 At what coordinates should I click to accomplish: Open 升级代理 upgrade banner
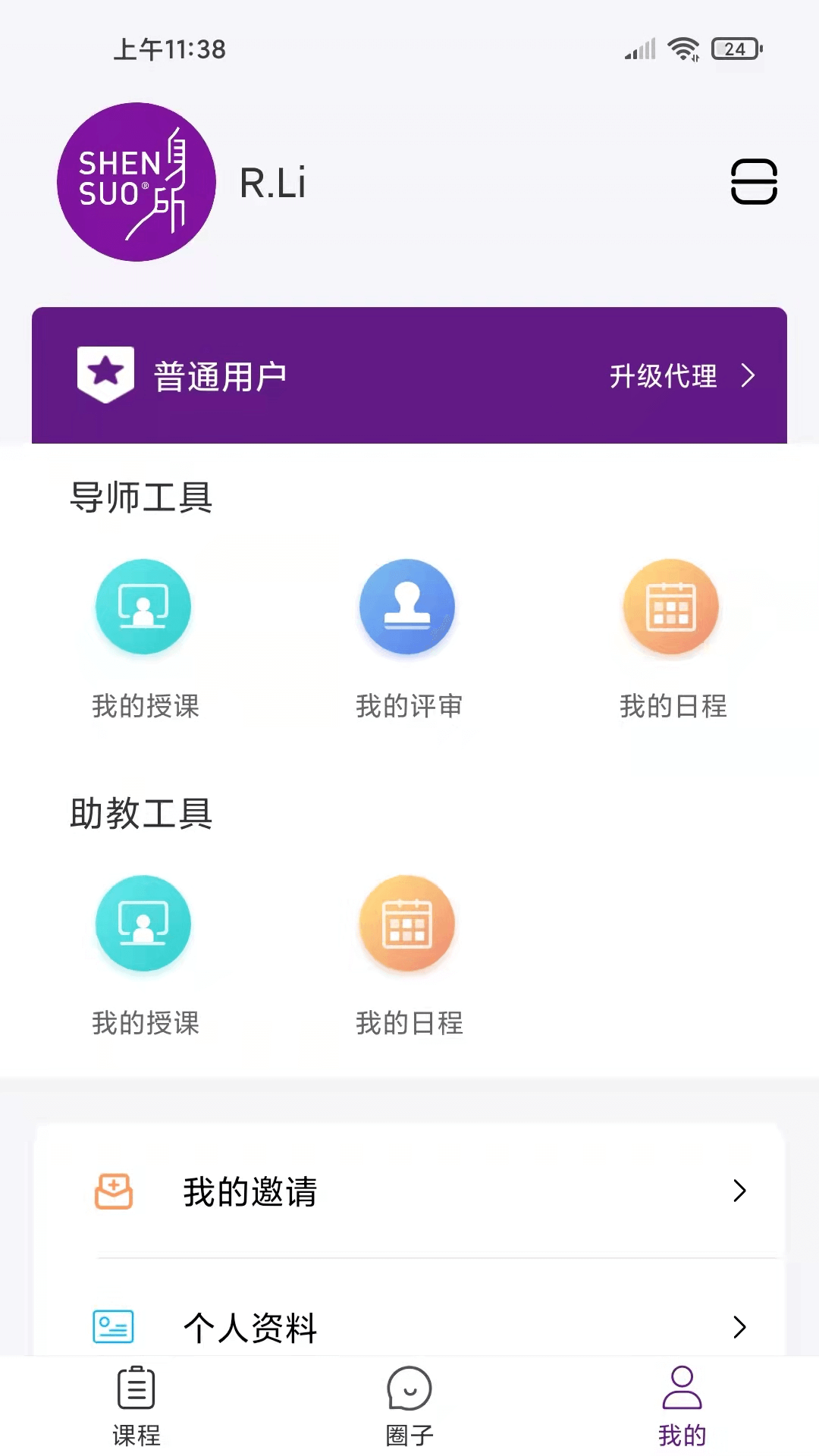tap(681, 375)
